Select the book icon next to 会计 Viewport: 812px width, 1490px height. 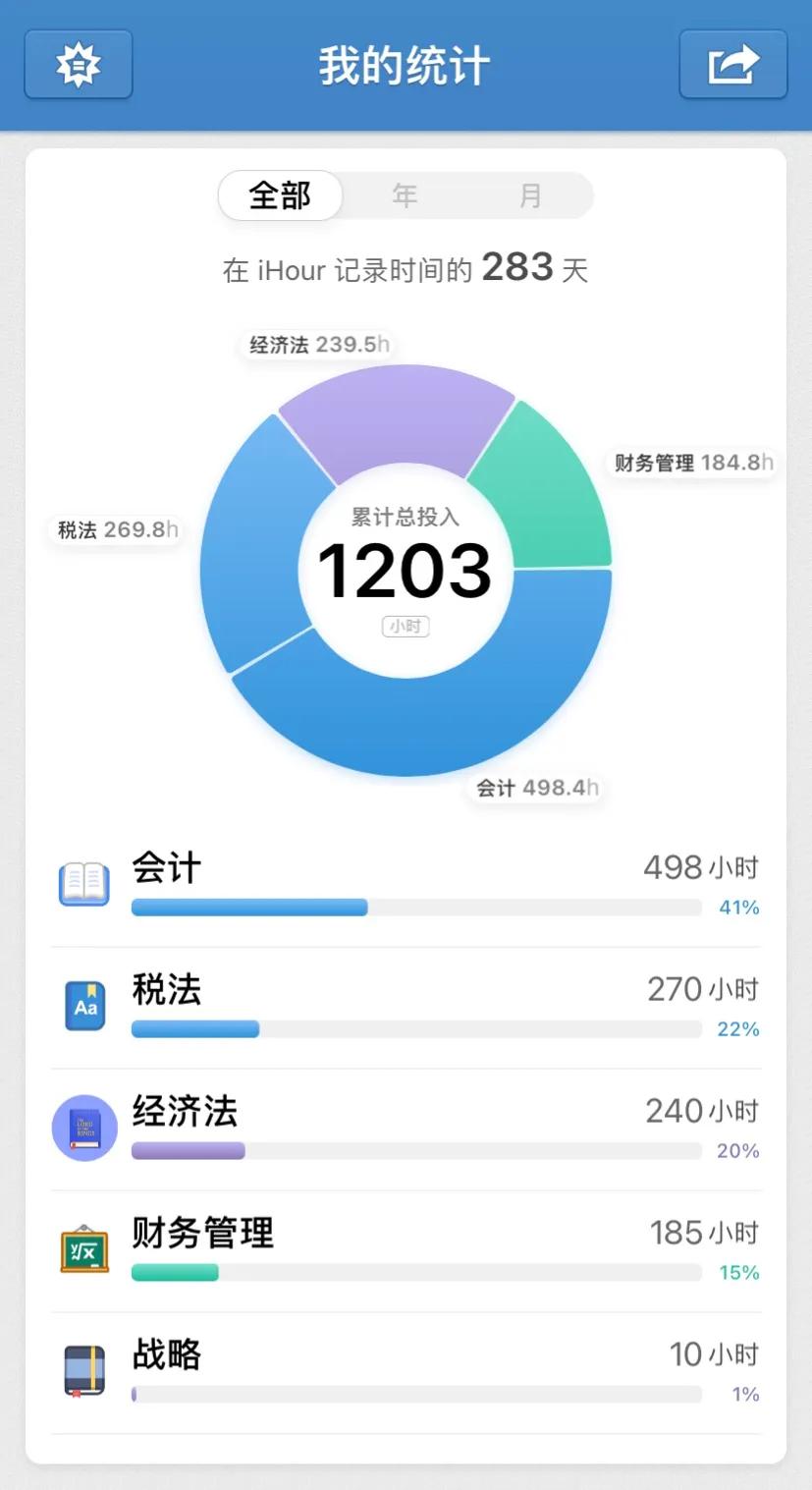pos(83,881)
